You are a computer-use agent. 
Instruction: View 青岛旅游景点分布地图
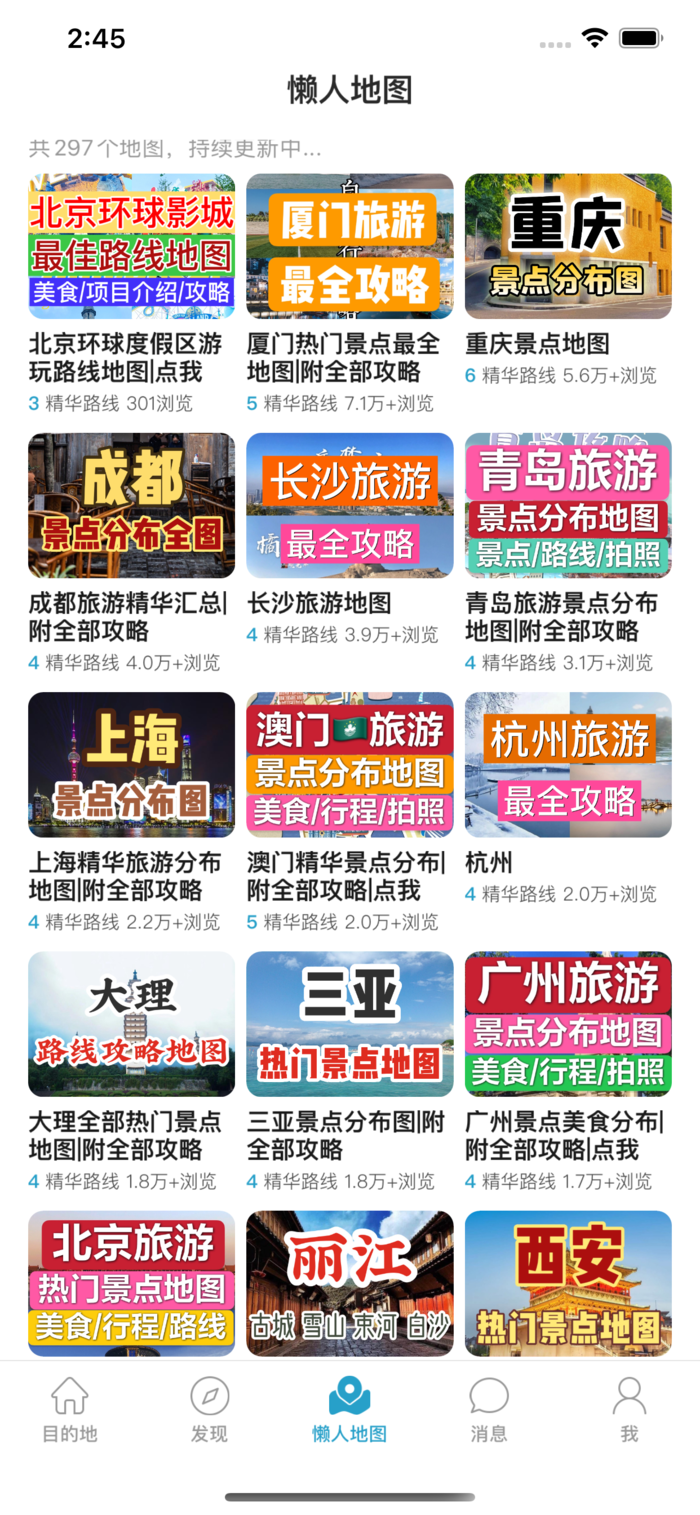[x=568, y=506]
